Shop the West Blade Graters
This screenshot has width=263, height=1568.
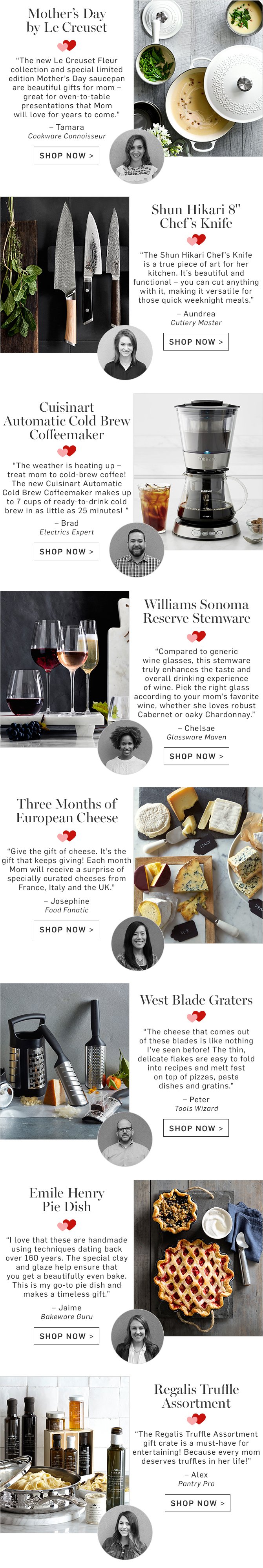(x=195, y=1128)
